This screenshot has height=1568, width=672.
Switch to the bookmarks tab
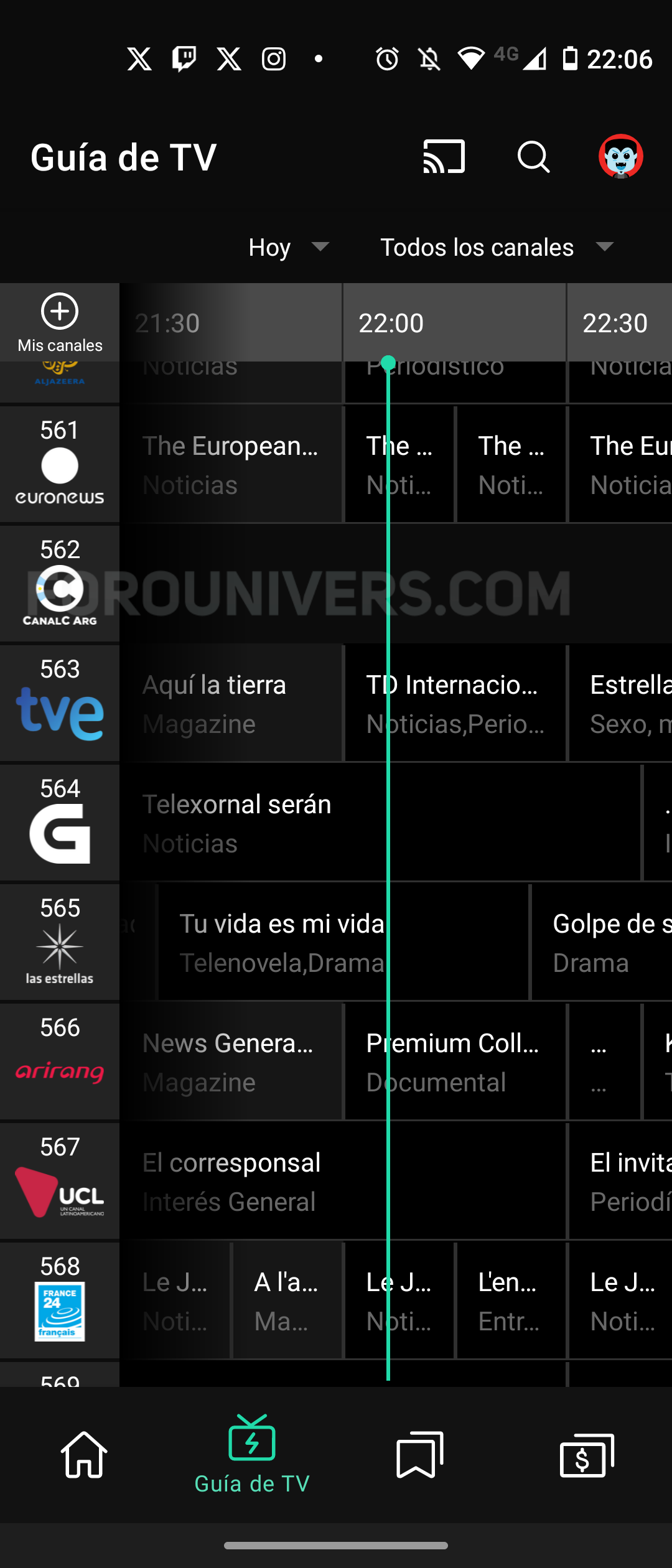tap(420, 1455)
